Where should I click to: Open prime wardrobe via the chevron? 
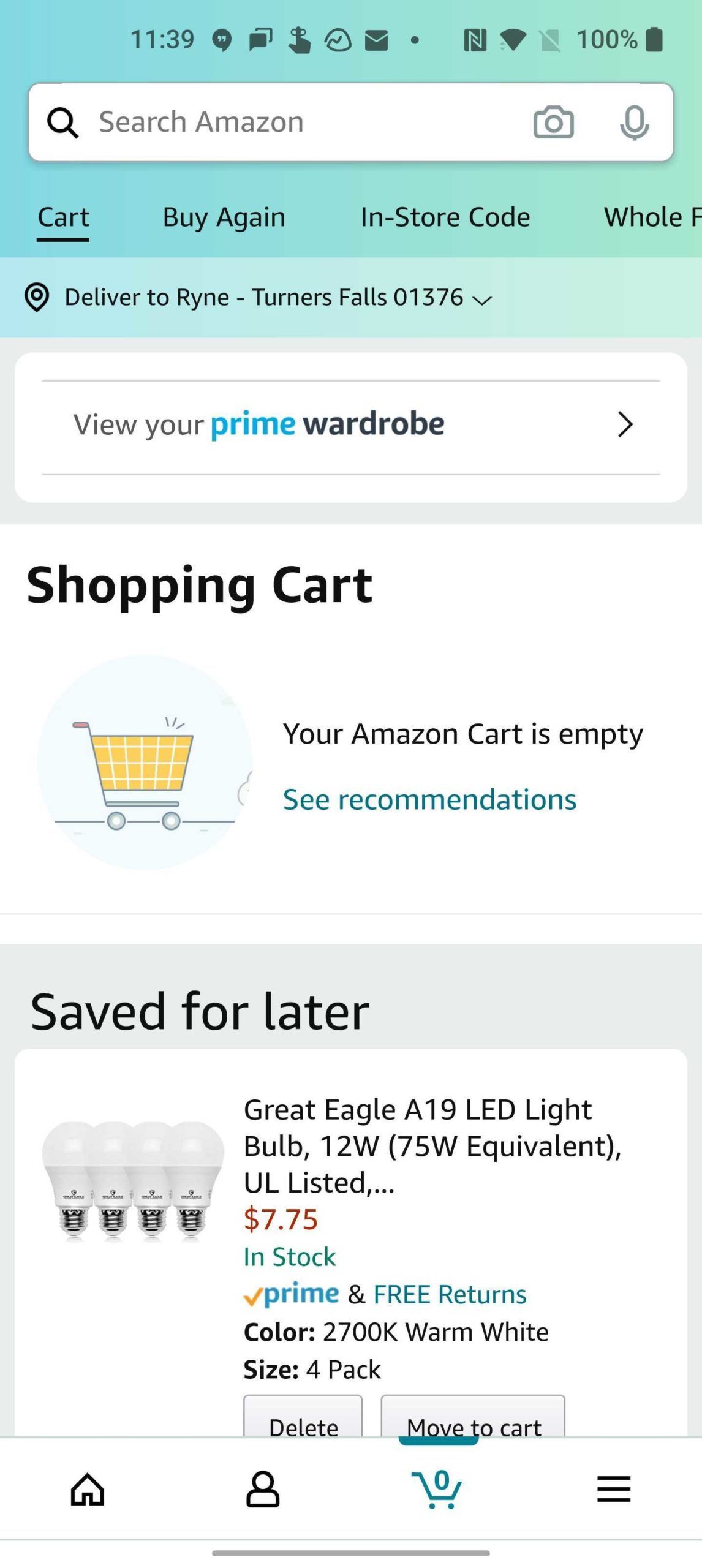pos(624,423)
